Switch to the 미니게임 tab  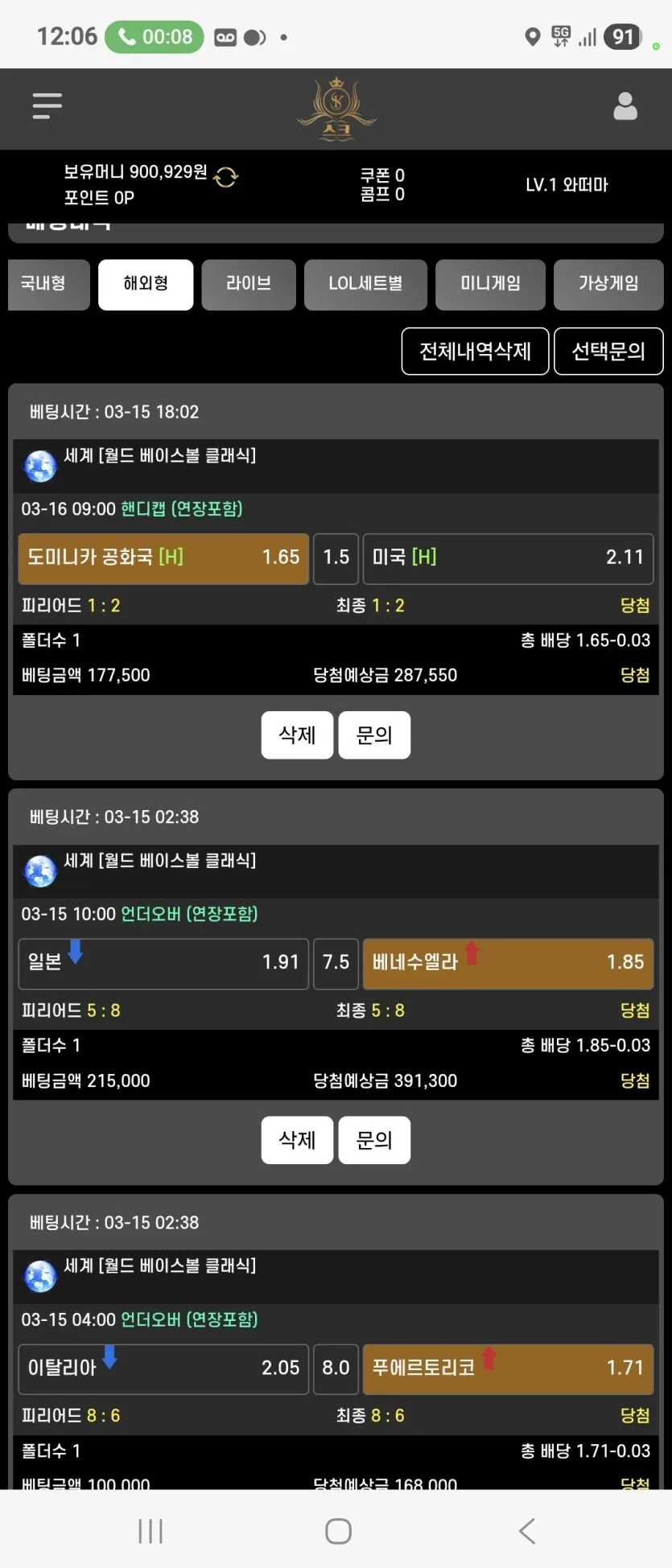point(490,284)
